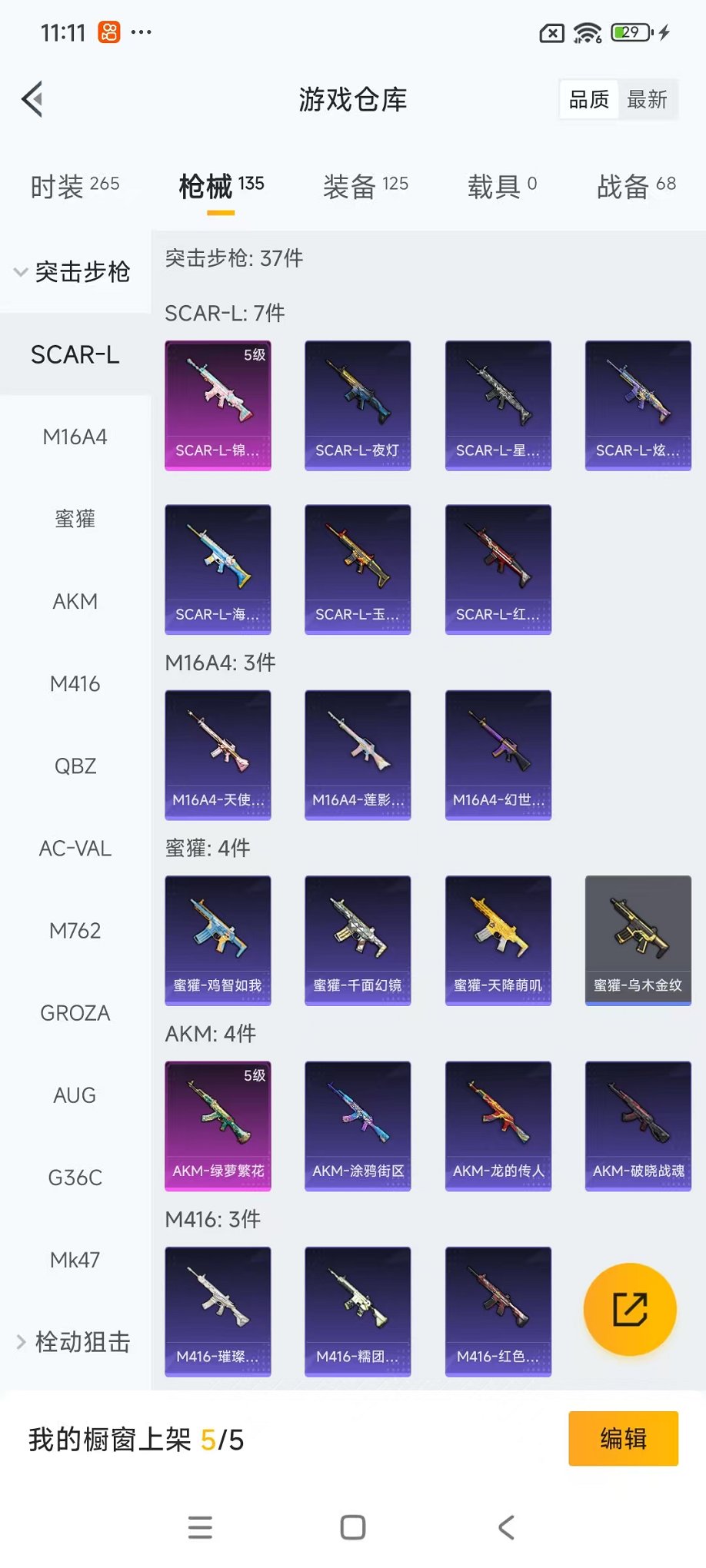Open the 蜜獾-乌木金纹 skin

[x=638, y=940]
